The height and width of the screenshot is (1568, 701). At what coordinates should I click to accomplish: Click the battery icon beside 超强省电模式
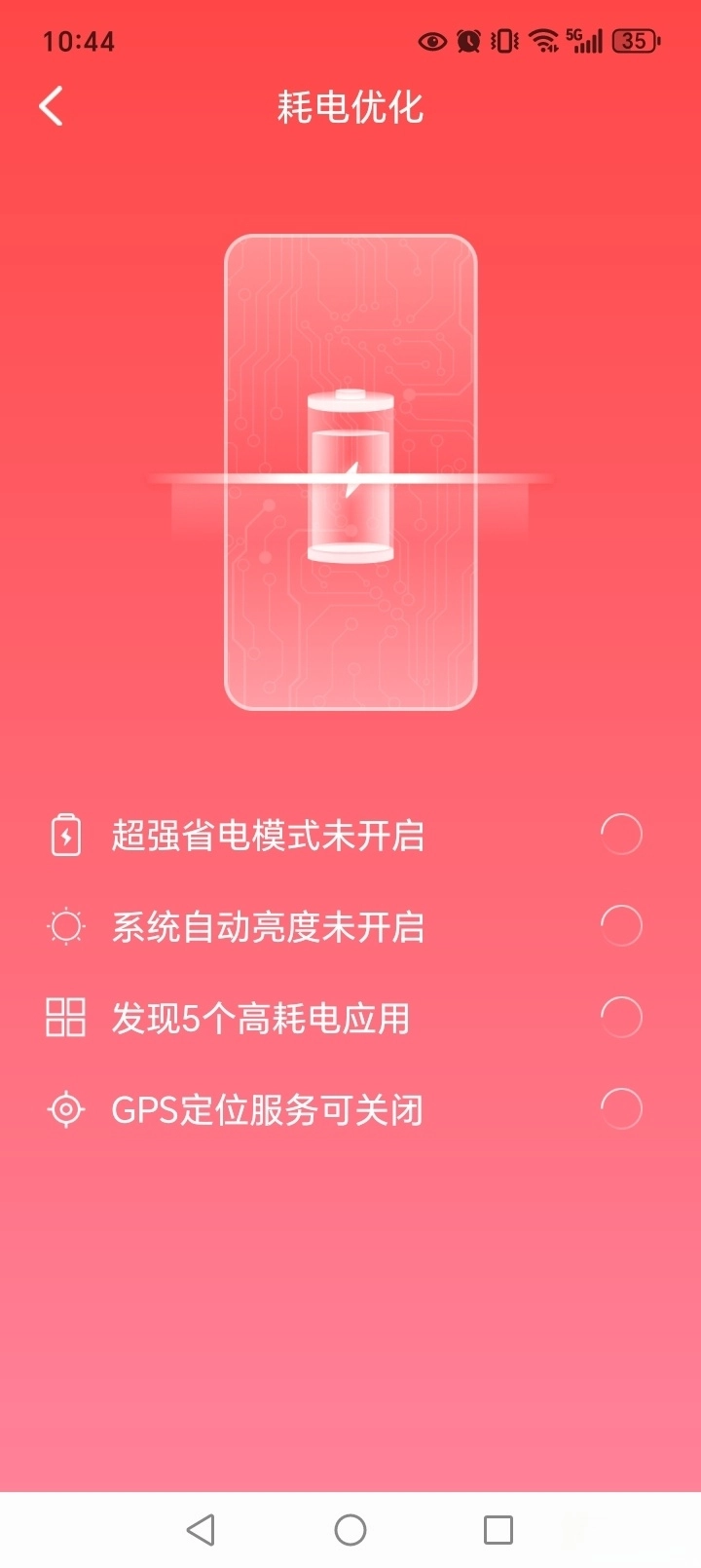coord(64,836)
